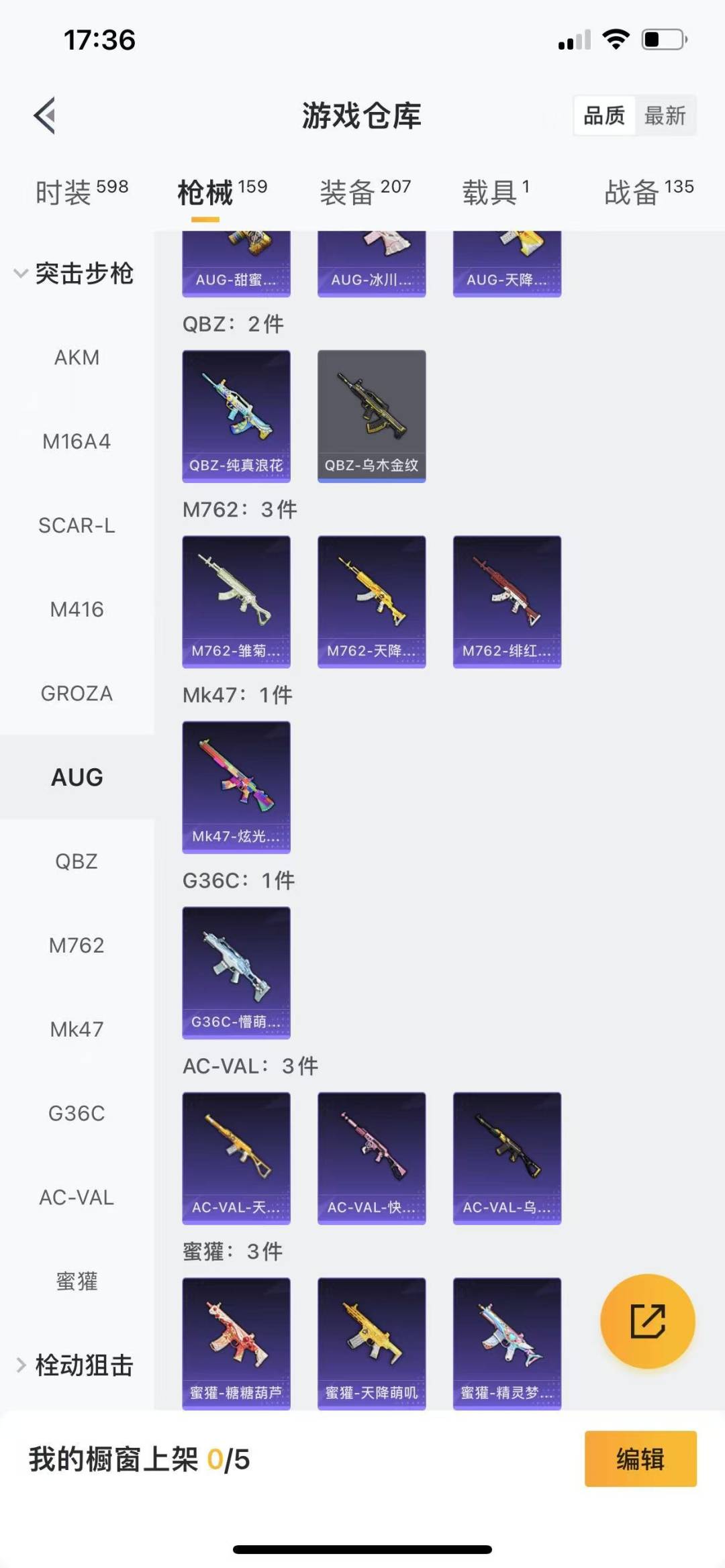This screenshot has width=725, height=1568.
Task: View the Mk47-炫光 skin
Action: coord(236,787)
